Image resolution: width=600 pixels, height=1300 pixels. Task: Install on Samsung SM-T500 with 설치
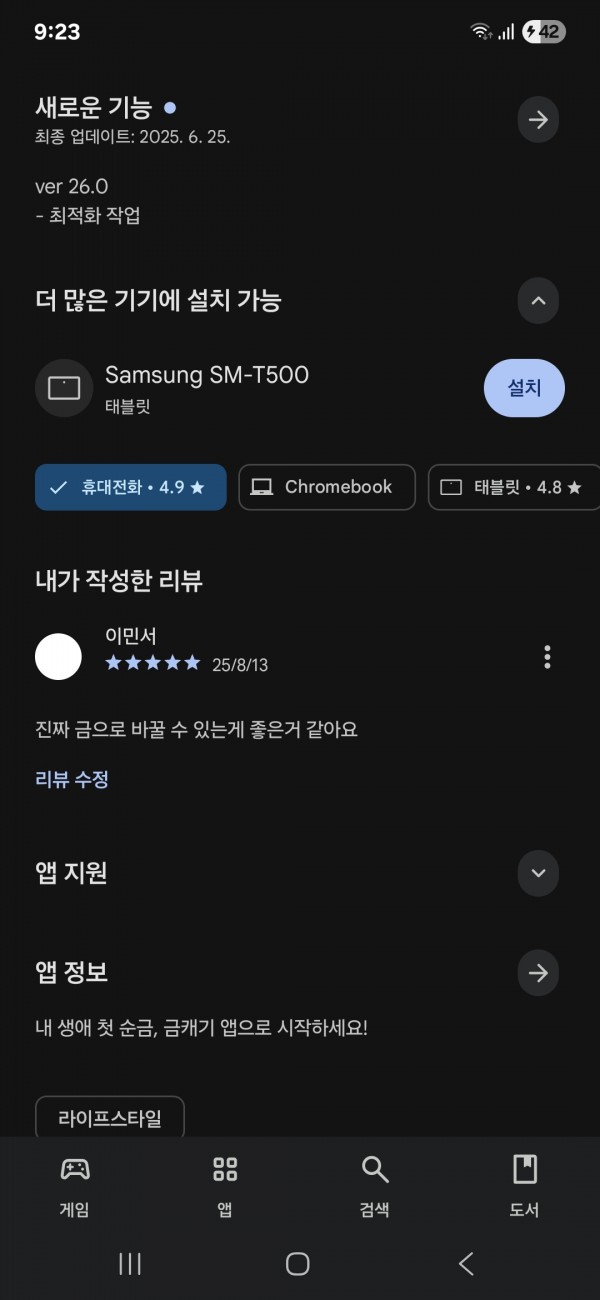coord(524,388)
